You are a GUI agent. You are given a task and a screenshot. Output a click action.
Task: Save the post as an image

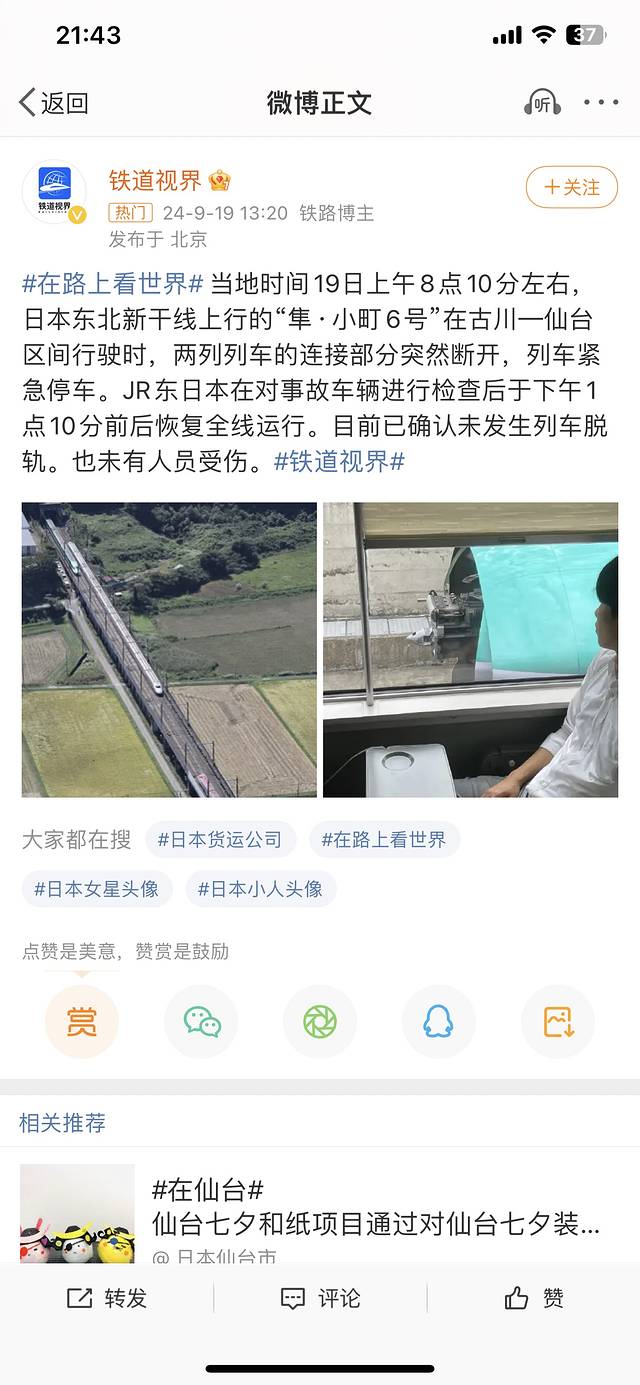[557, 1022]
